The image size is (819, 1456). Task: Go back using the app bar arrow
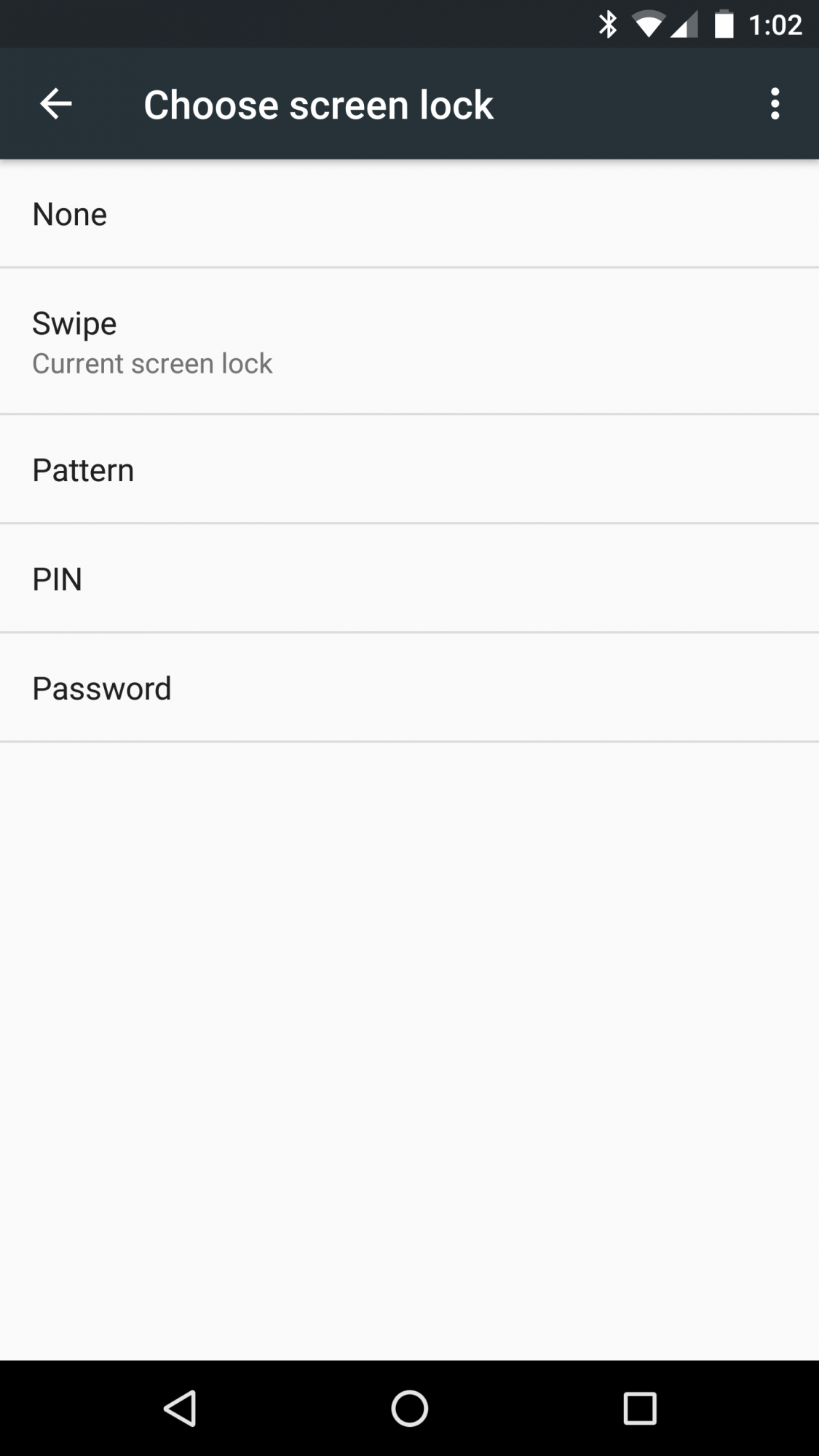point(55,104)
